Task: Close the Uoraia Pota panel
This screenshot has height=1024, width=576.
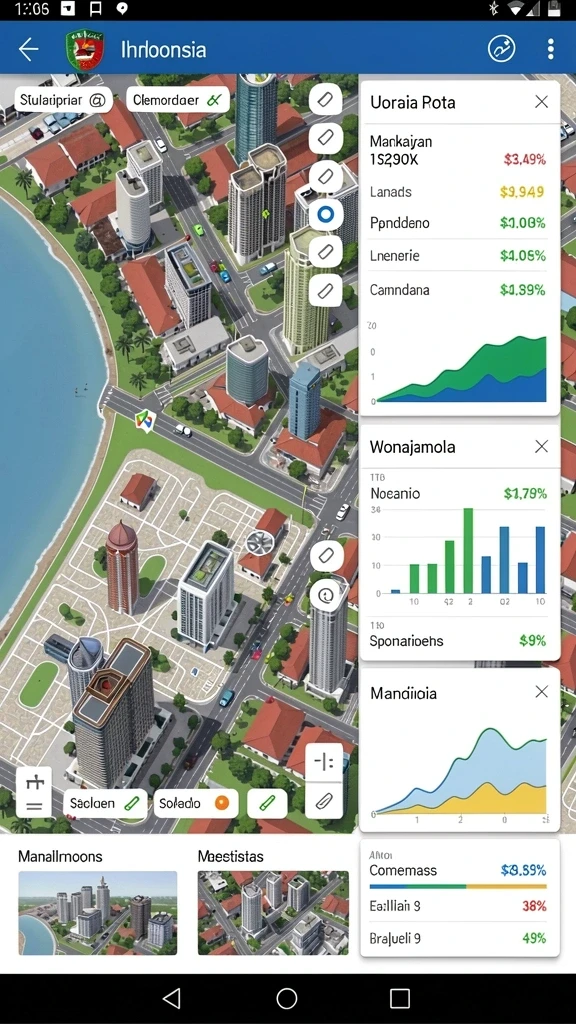Action: click(x=541, y=102)
